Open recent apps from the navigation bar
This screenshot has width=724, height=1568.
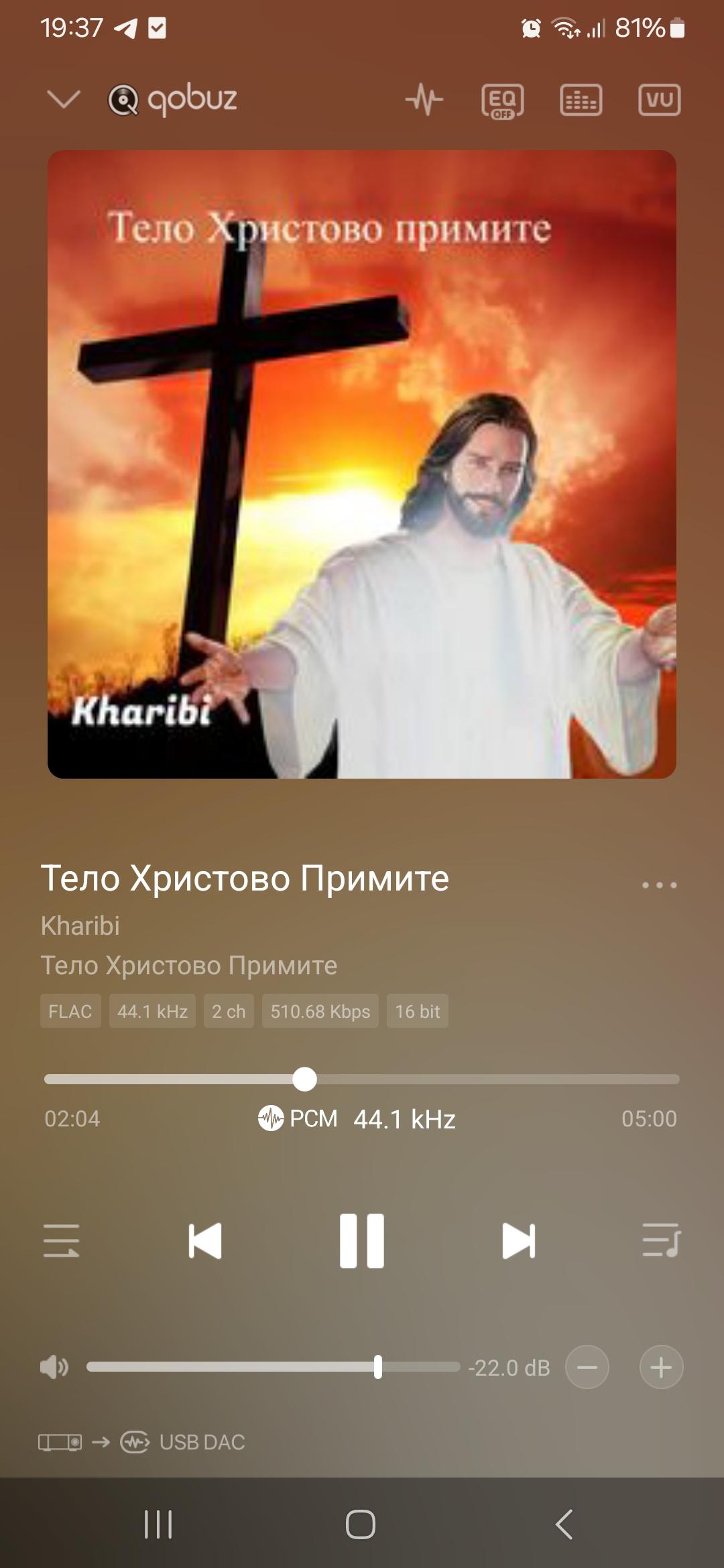[x=159, y=1524]
